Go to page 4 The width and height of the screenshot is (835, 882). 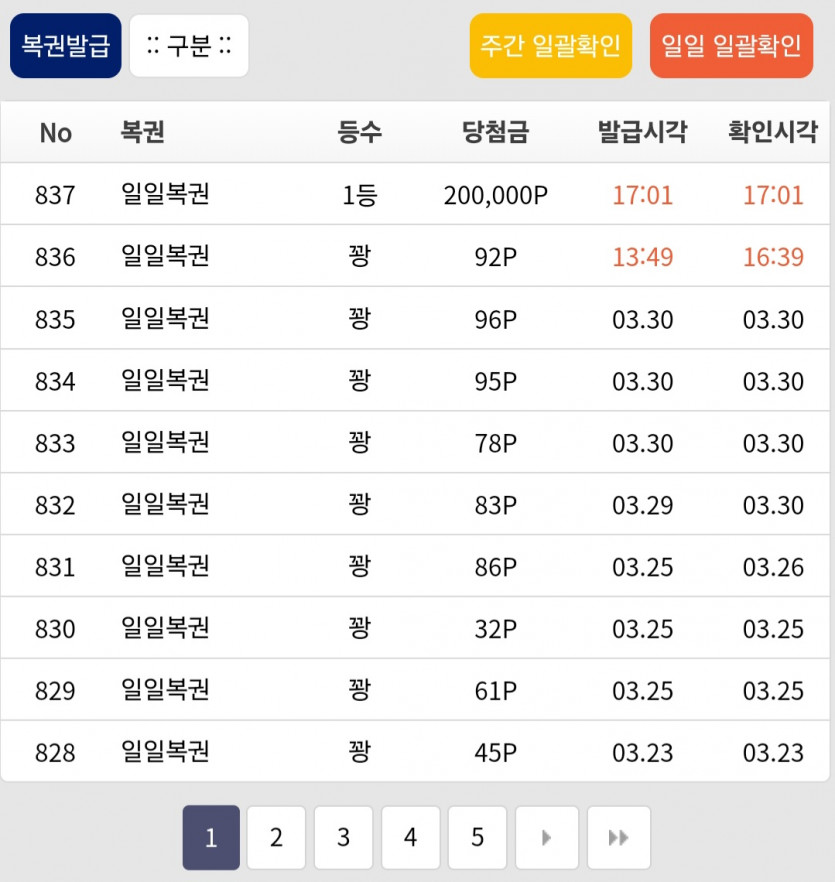(410, 837)
